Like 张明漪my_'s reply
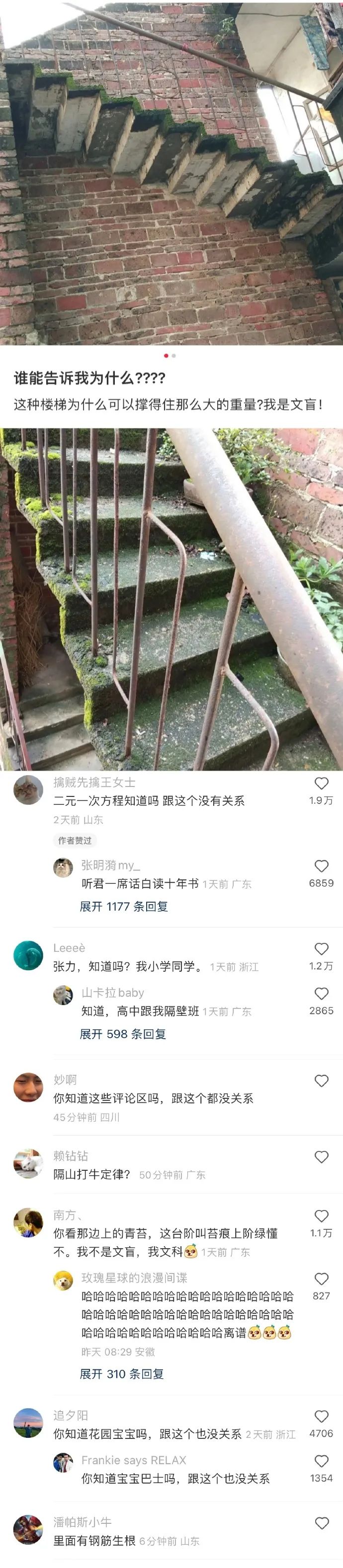 tap(321, 866)
